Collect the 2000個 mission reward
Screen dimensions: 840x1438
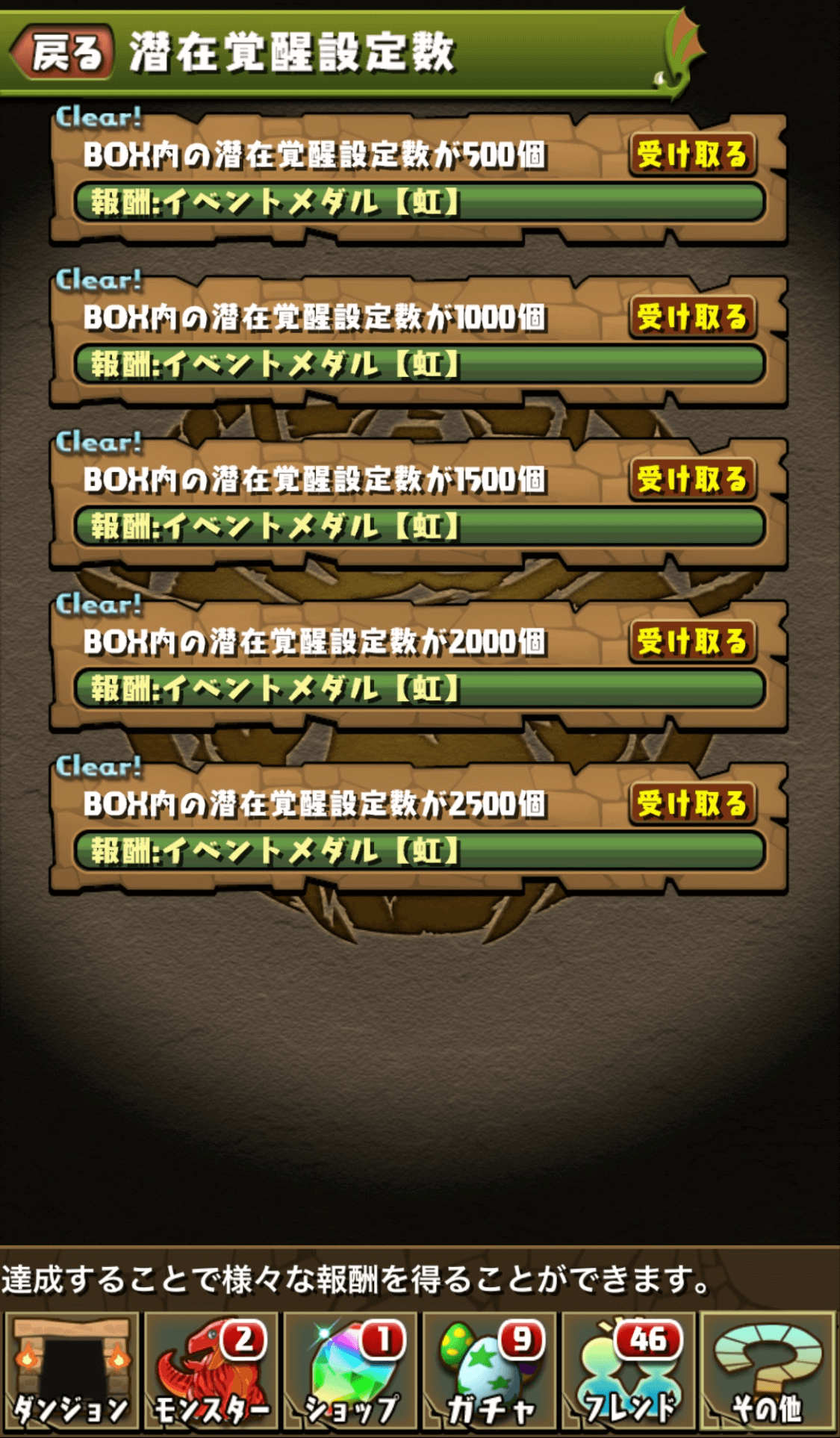692,641
